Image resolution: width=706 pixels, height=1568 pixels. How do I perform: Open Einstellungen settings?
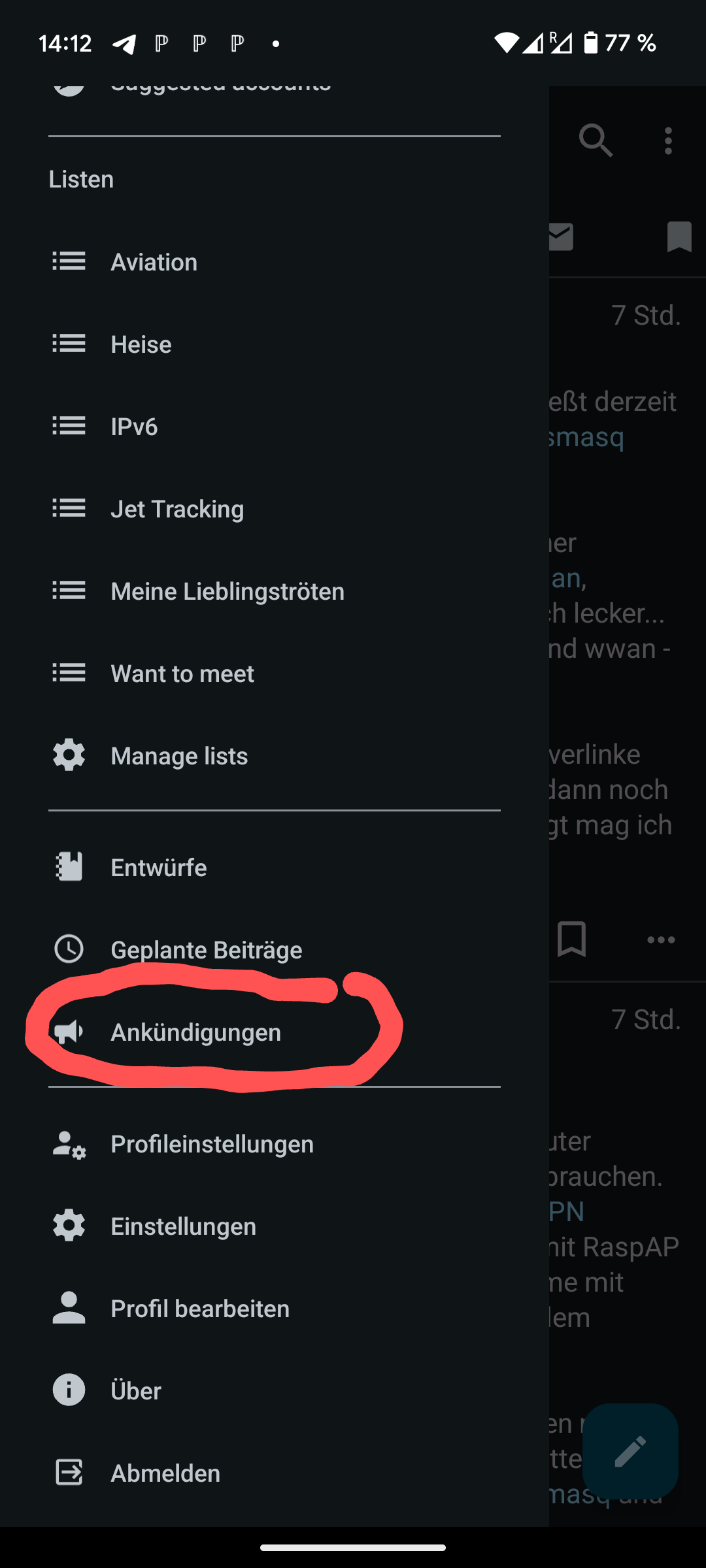(x=183, y=1226)
